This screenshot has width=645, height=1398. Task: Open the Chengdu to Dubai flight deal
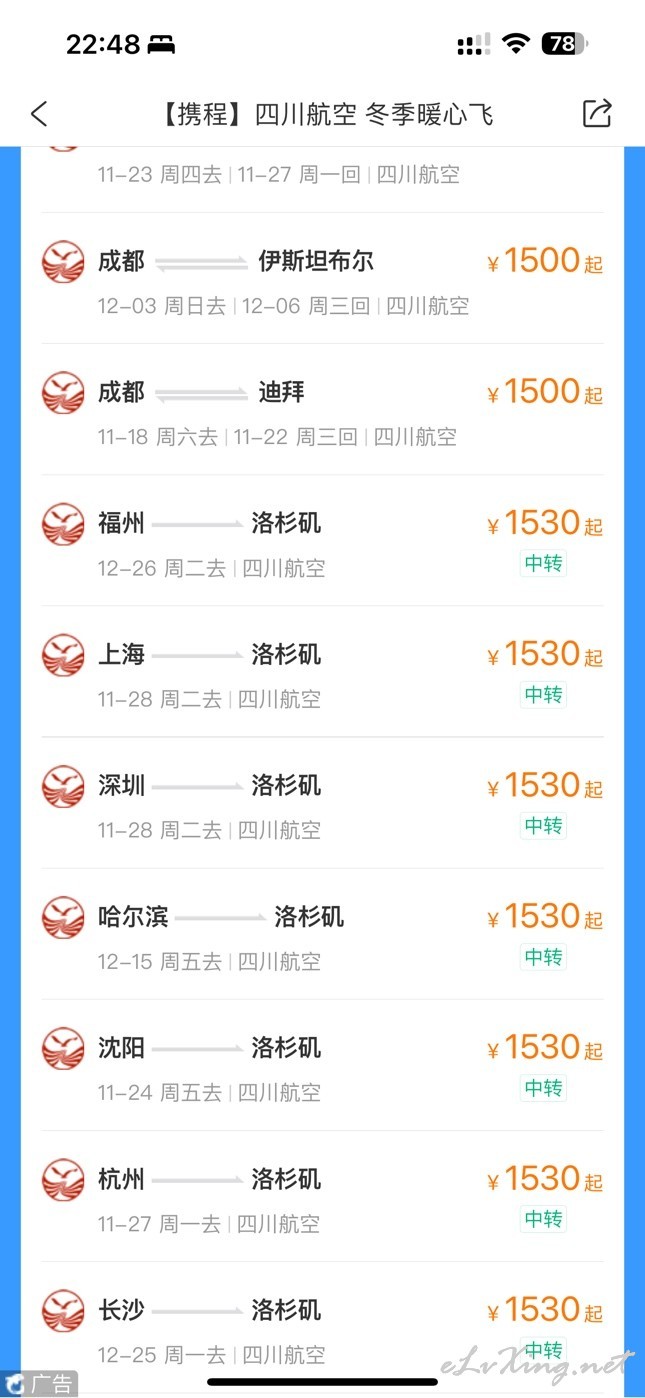322,410
